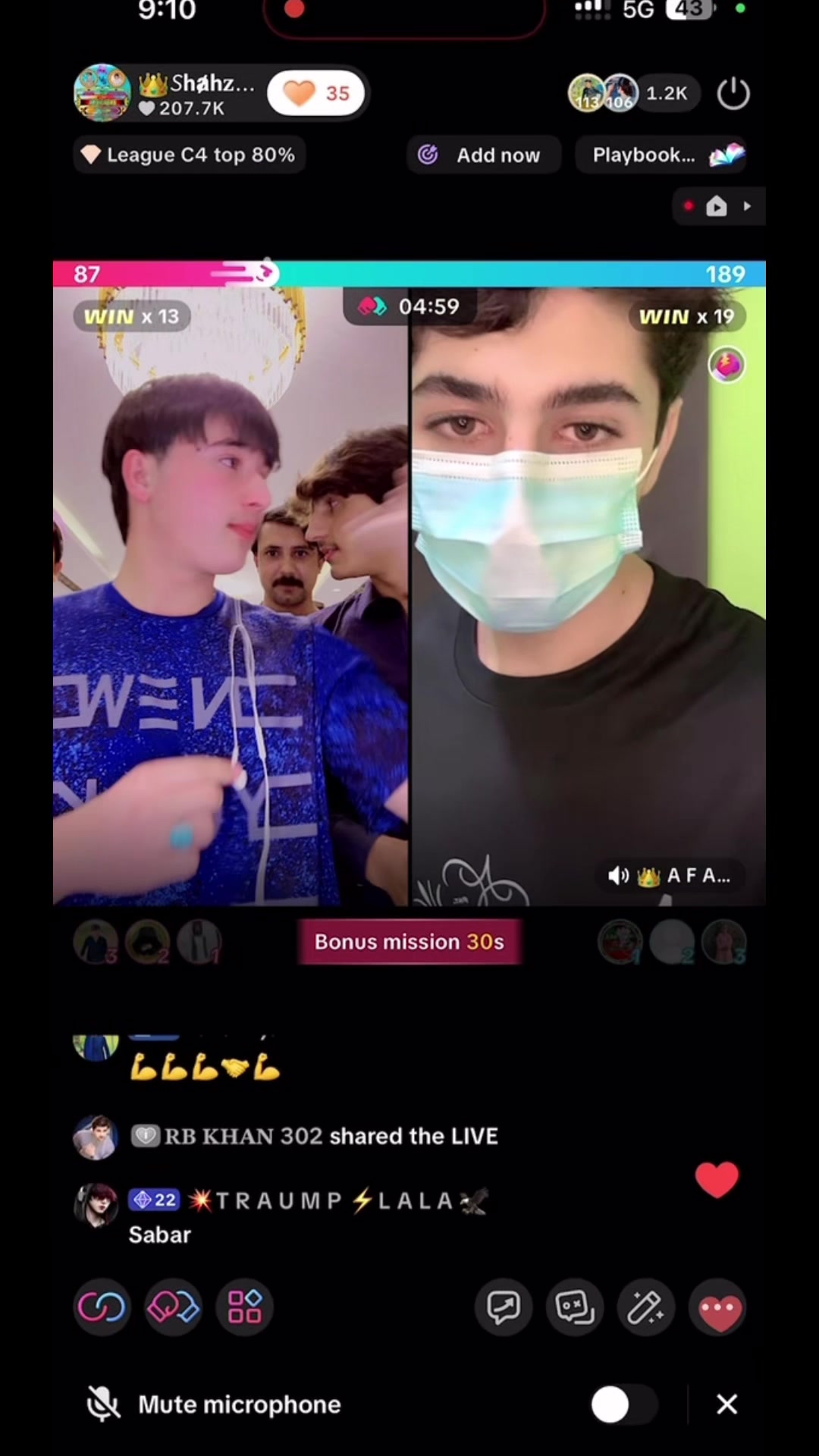
Task: Open the magic wand effects
Action: pos(646,1307)
